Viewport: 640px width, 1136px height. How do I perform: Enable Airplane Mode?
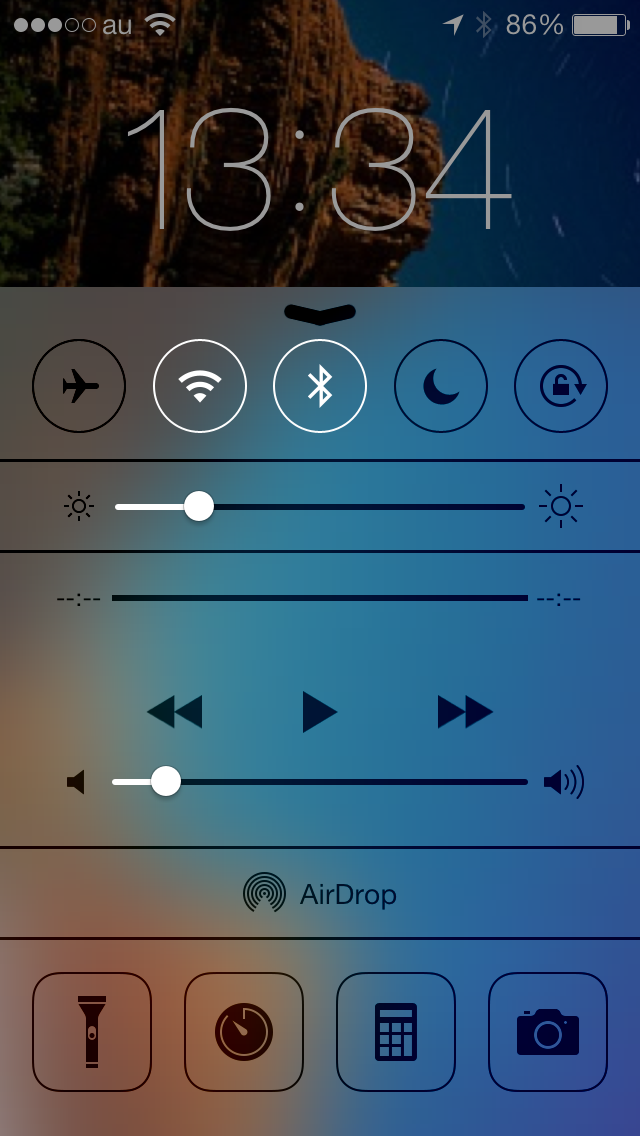coord(79,386)
